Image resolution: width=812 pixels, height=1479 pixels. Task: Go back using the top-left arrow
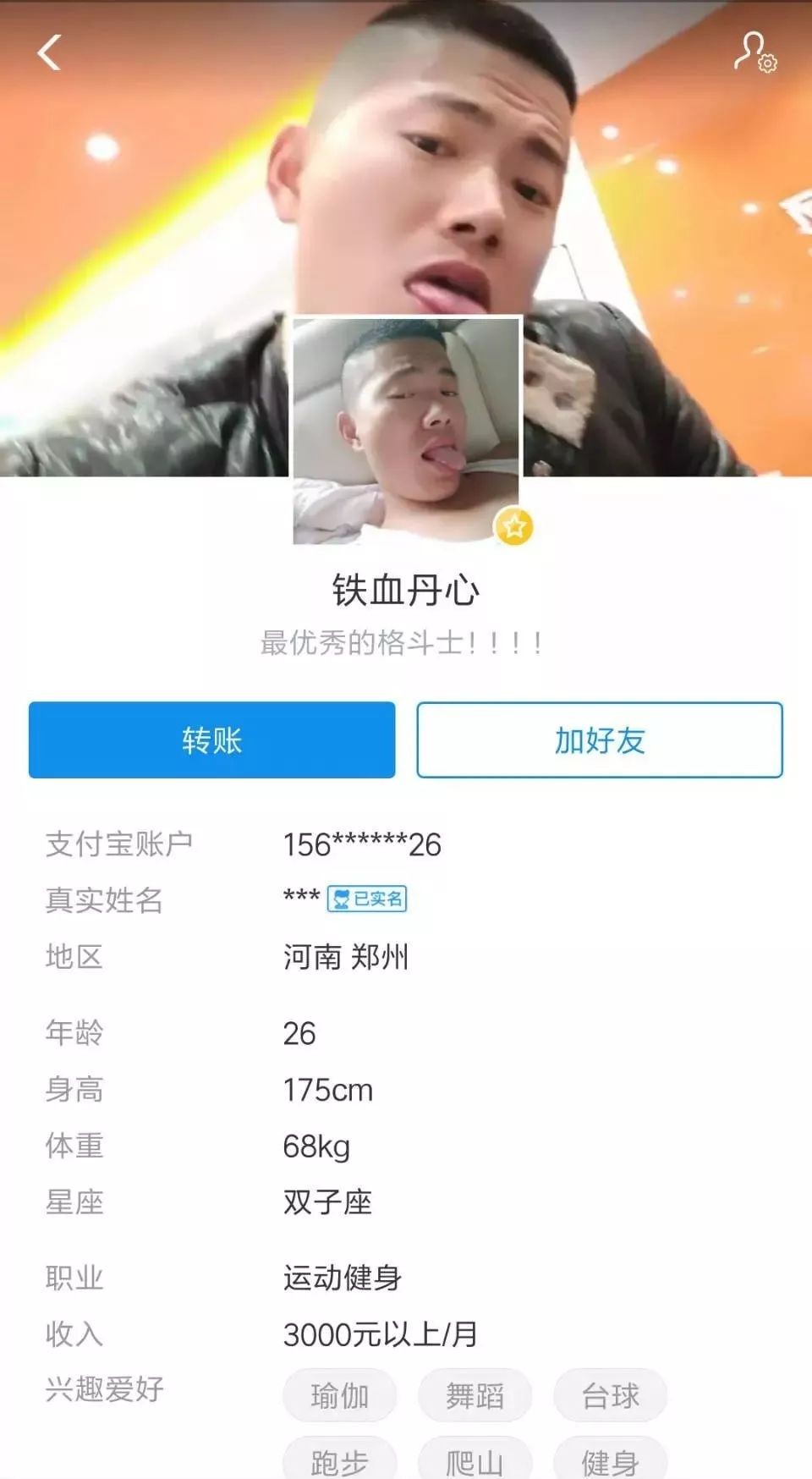click(x=49, y=52)
